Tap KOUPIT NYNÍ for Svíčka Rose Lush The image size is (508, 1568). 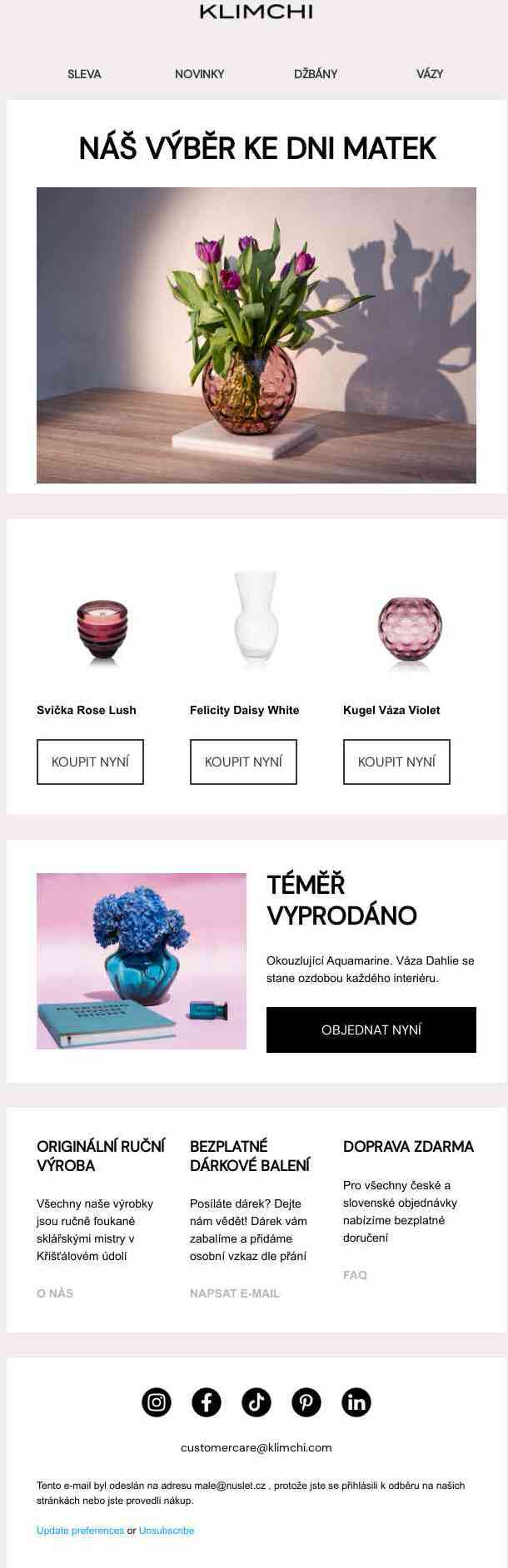(90, 762)
